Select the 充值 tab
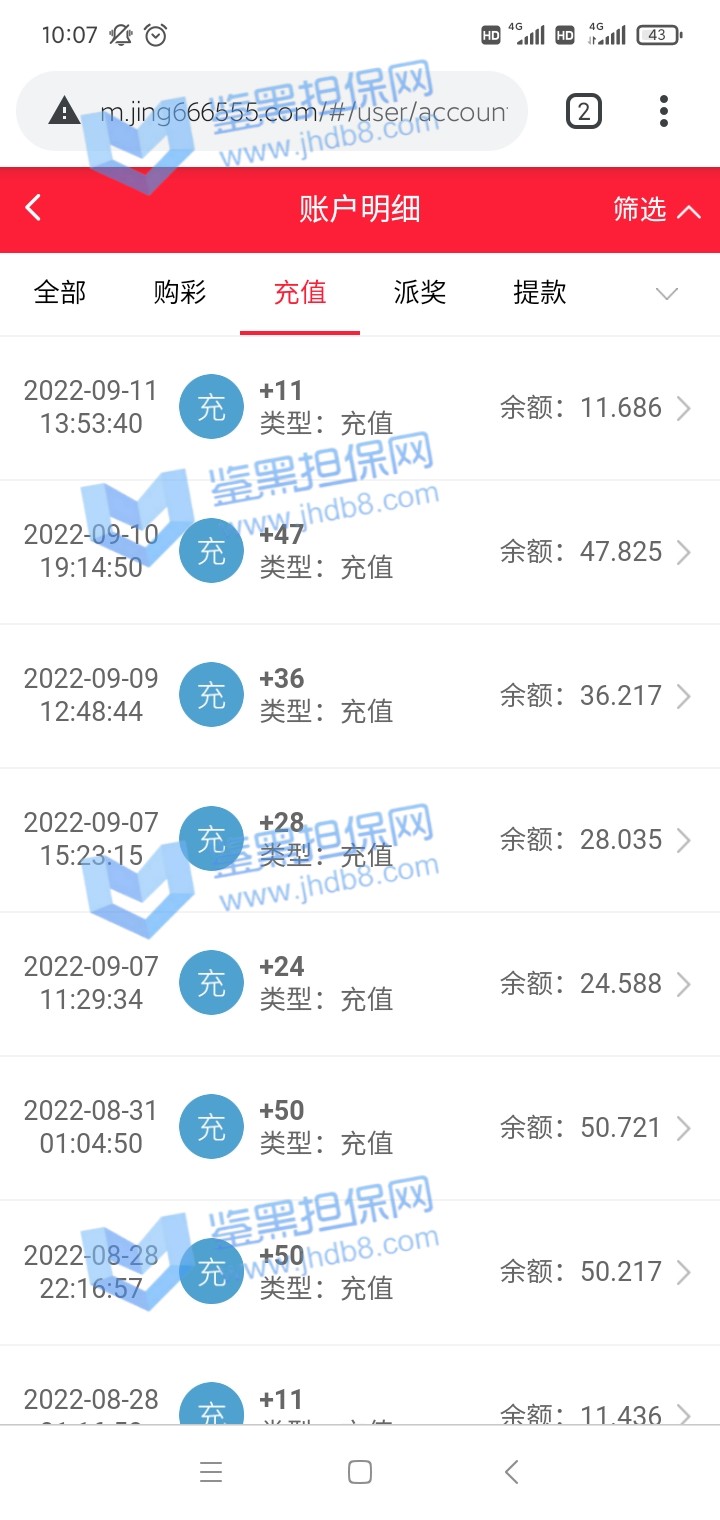 coord(300,292)
